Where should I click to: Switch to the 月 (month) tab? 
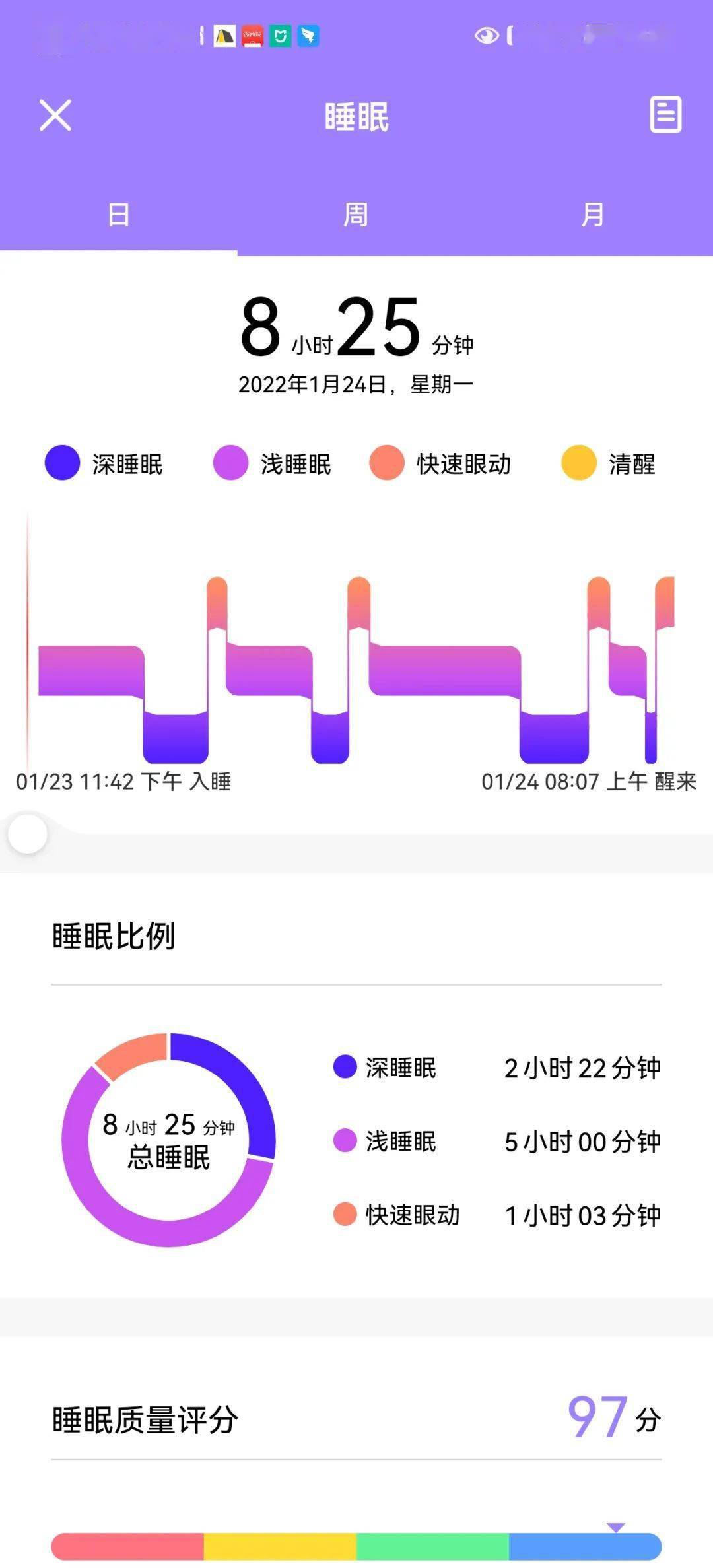593,215
